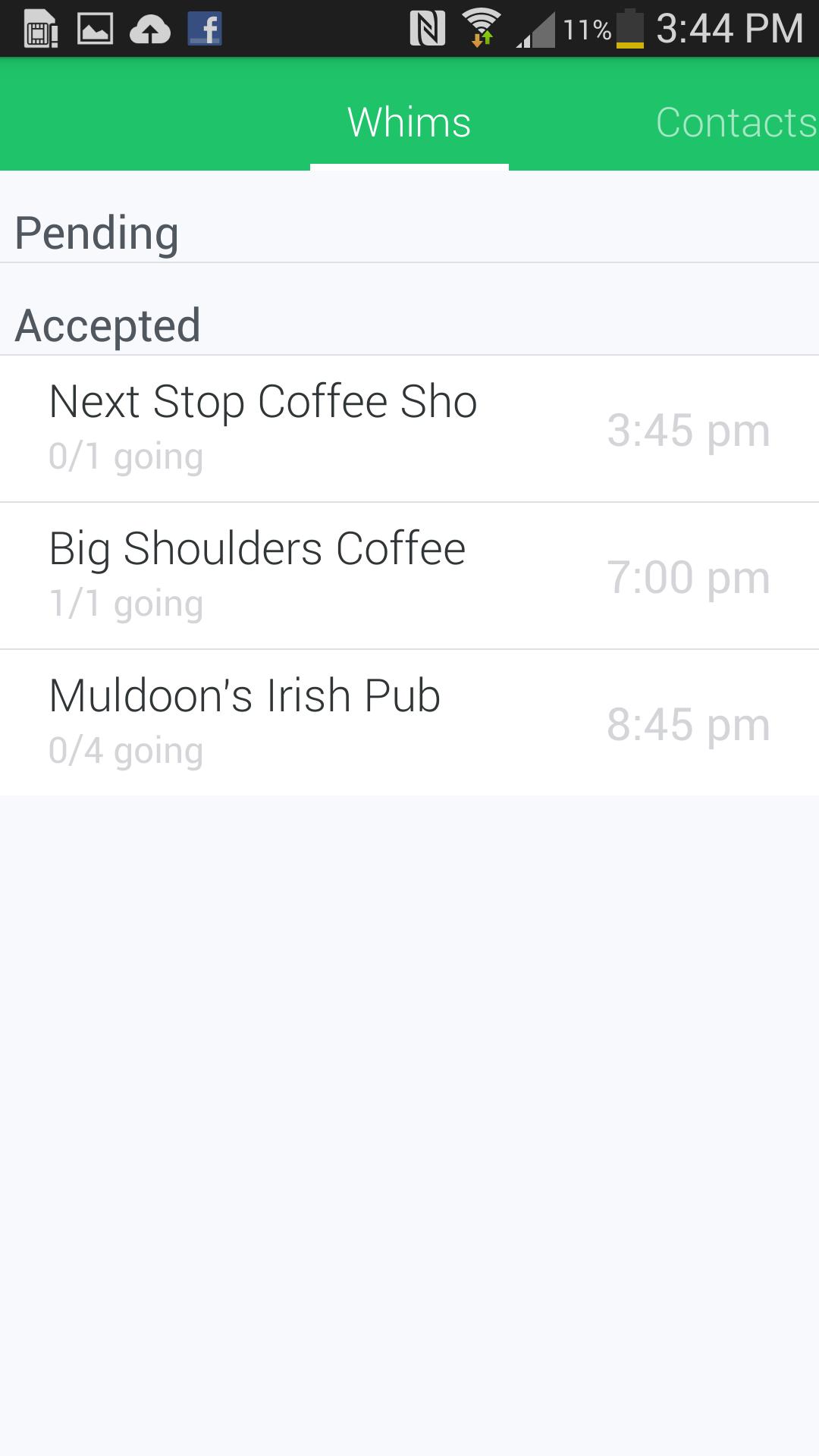This screenshot has width=819, height=1456.
Task: Open the Big Shoulders Coffee whim
Action: click(409, 576)
